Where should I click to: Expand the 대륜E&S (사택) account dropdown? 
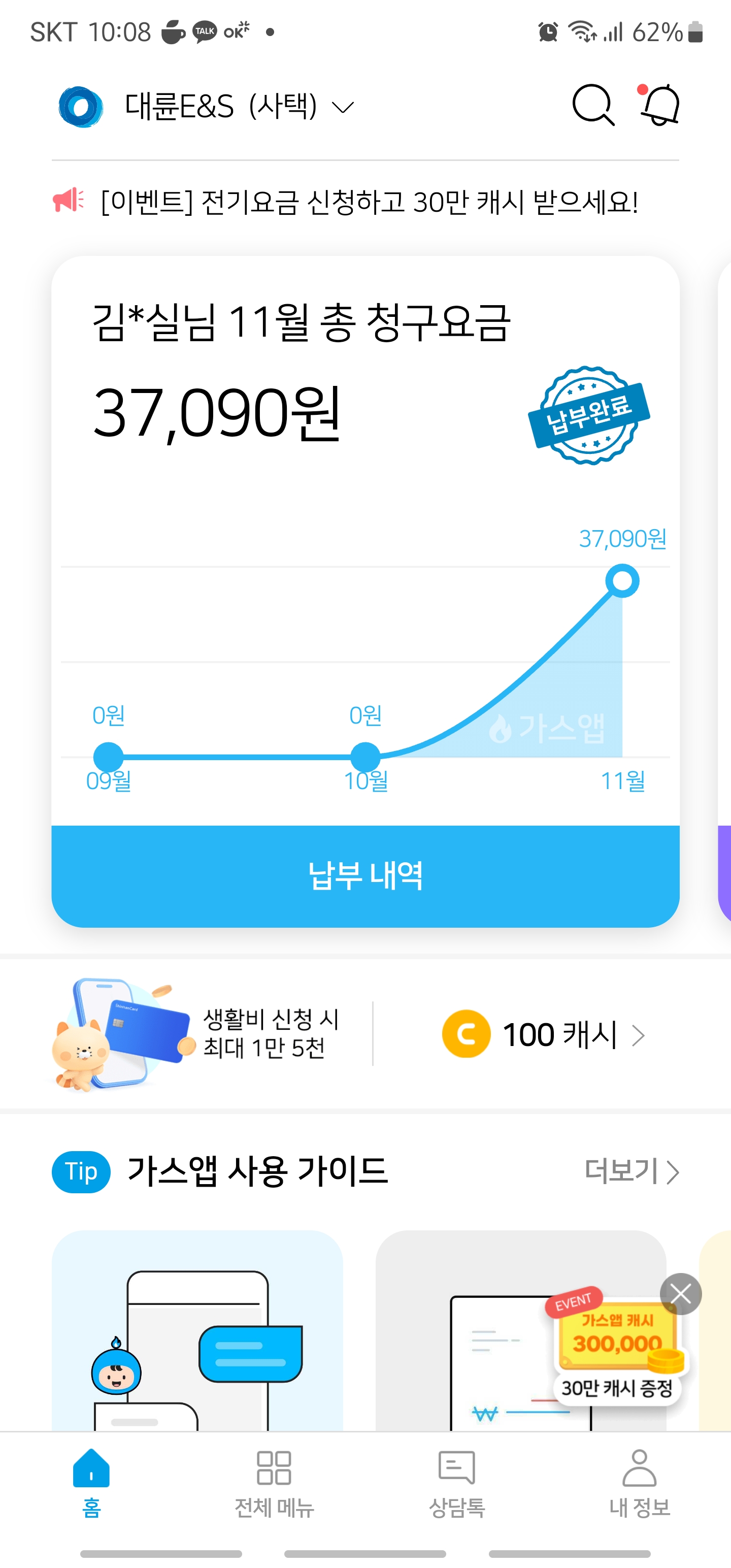tap(239, 107)
